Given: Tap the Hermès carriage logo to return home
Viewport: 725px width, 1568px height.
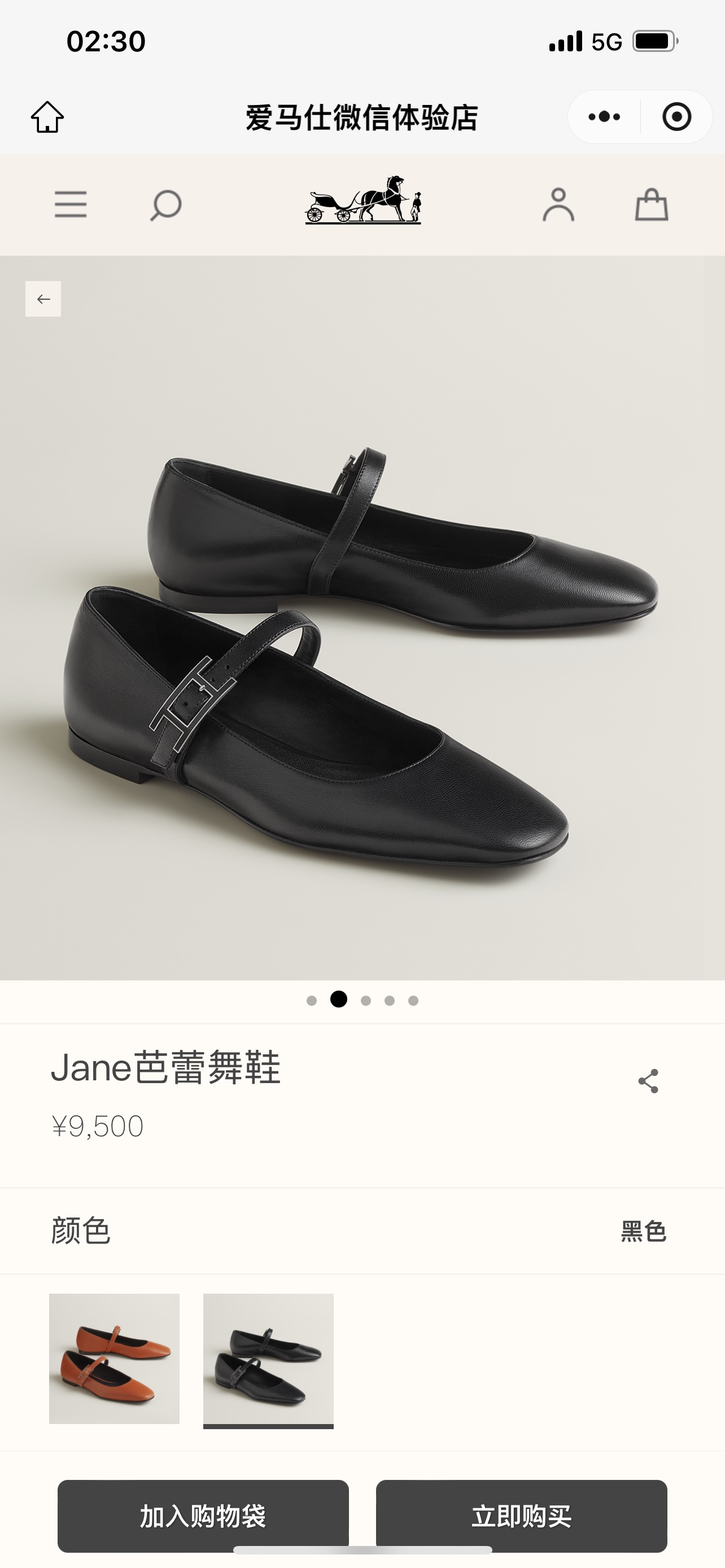Looking at the screenshot, I should click(x=363, y=200).
